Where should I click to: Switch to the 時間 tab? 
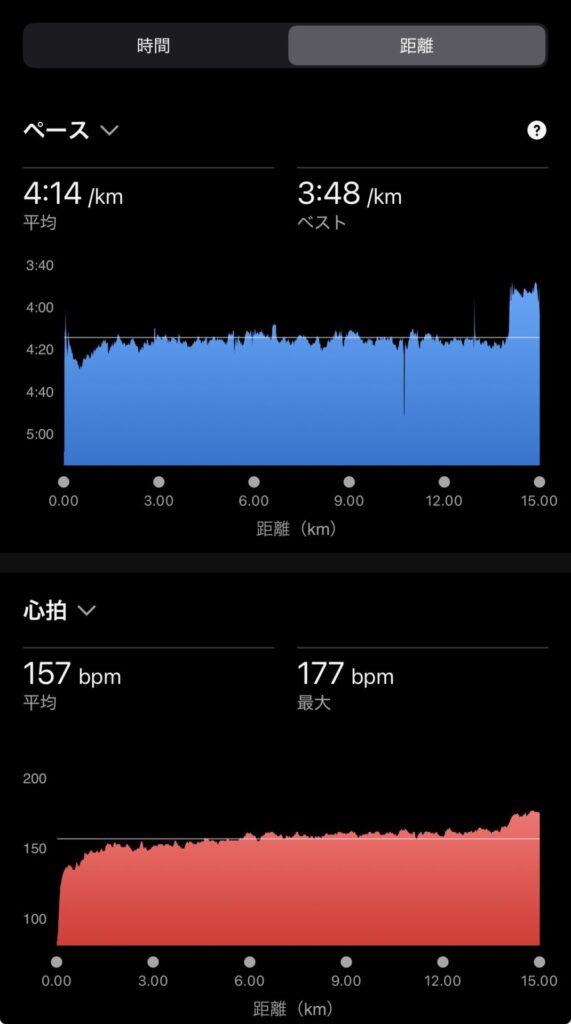(155, 46)
